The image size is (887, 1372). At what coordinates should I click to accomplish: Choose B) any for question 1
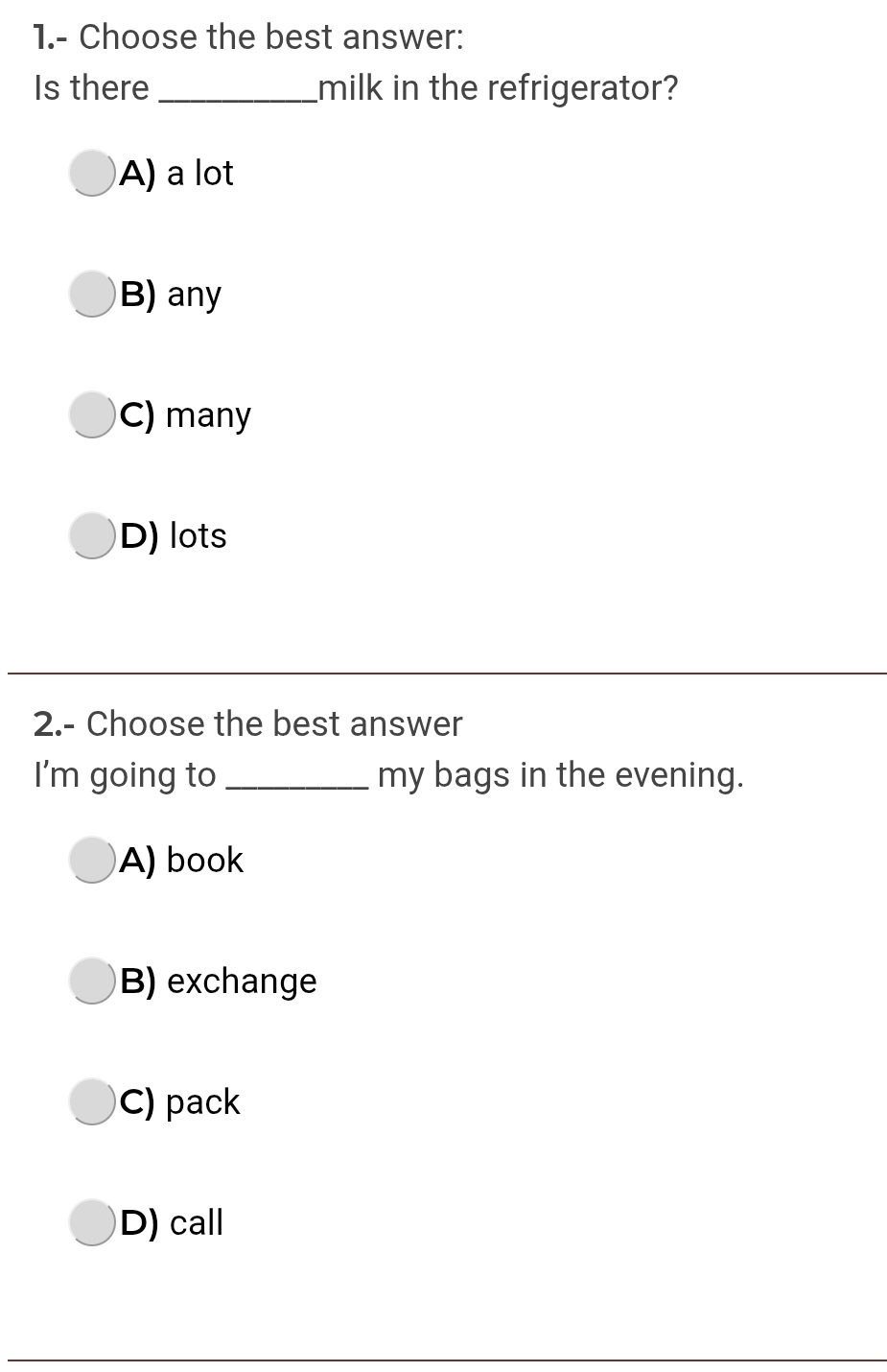(93, 294)
